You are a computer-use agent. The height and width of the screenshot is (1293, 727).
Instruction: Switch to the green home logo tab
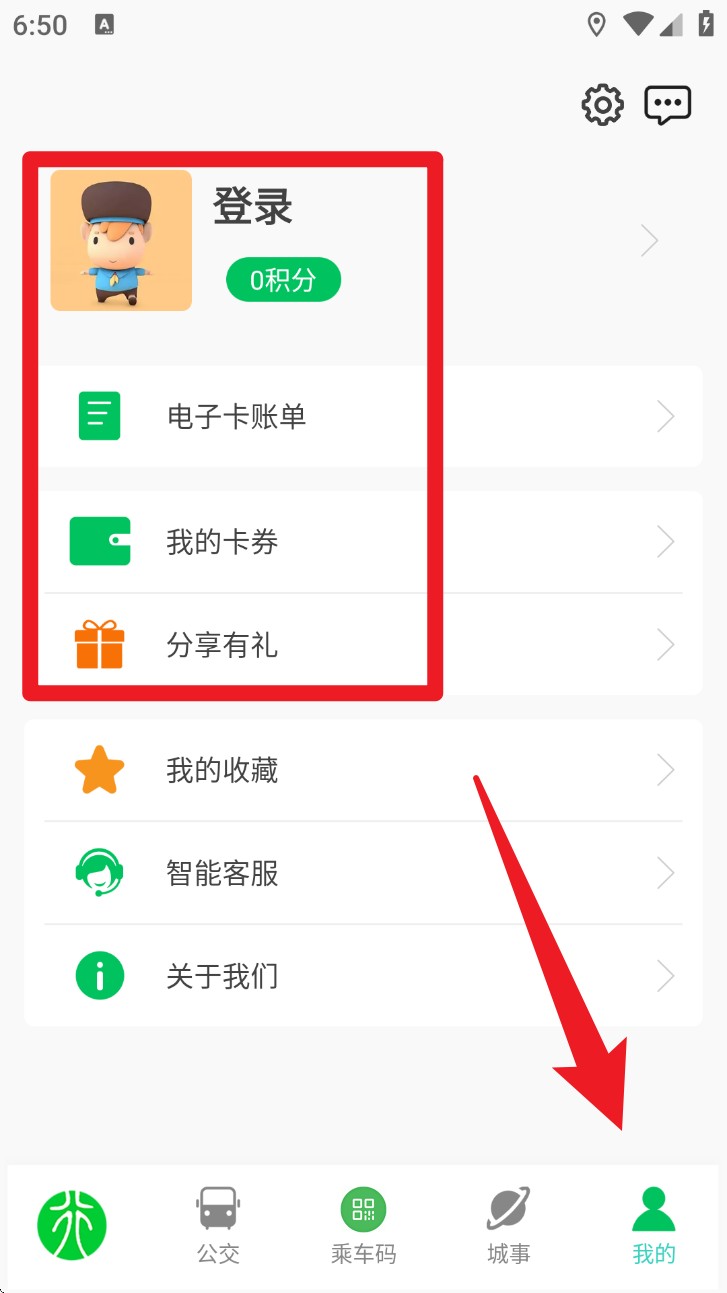coord(72,1226)
